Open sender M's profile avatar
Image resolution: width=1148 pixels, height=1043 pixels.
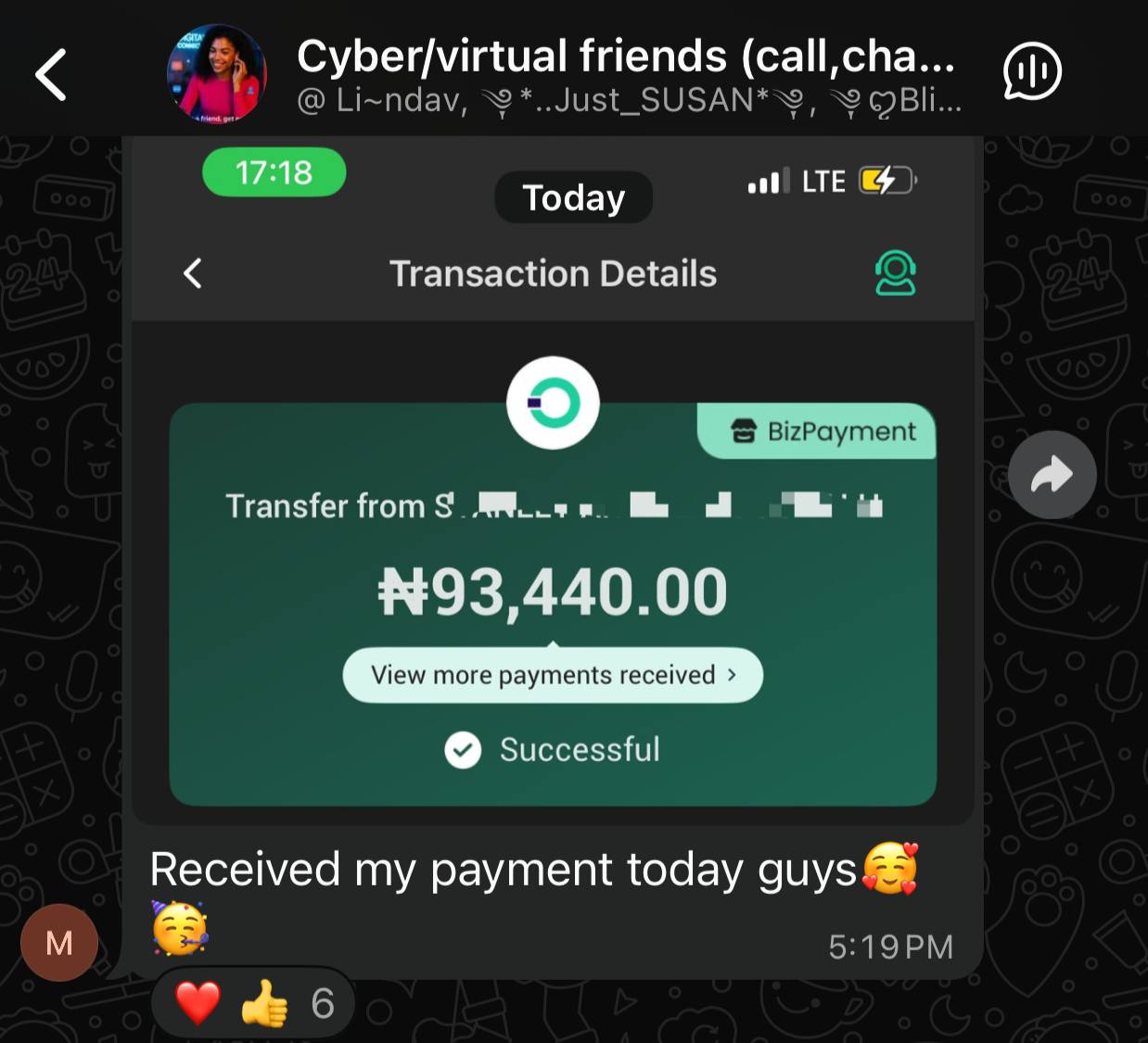59,943
